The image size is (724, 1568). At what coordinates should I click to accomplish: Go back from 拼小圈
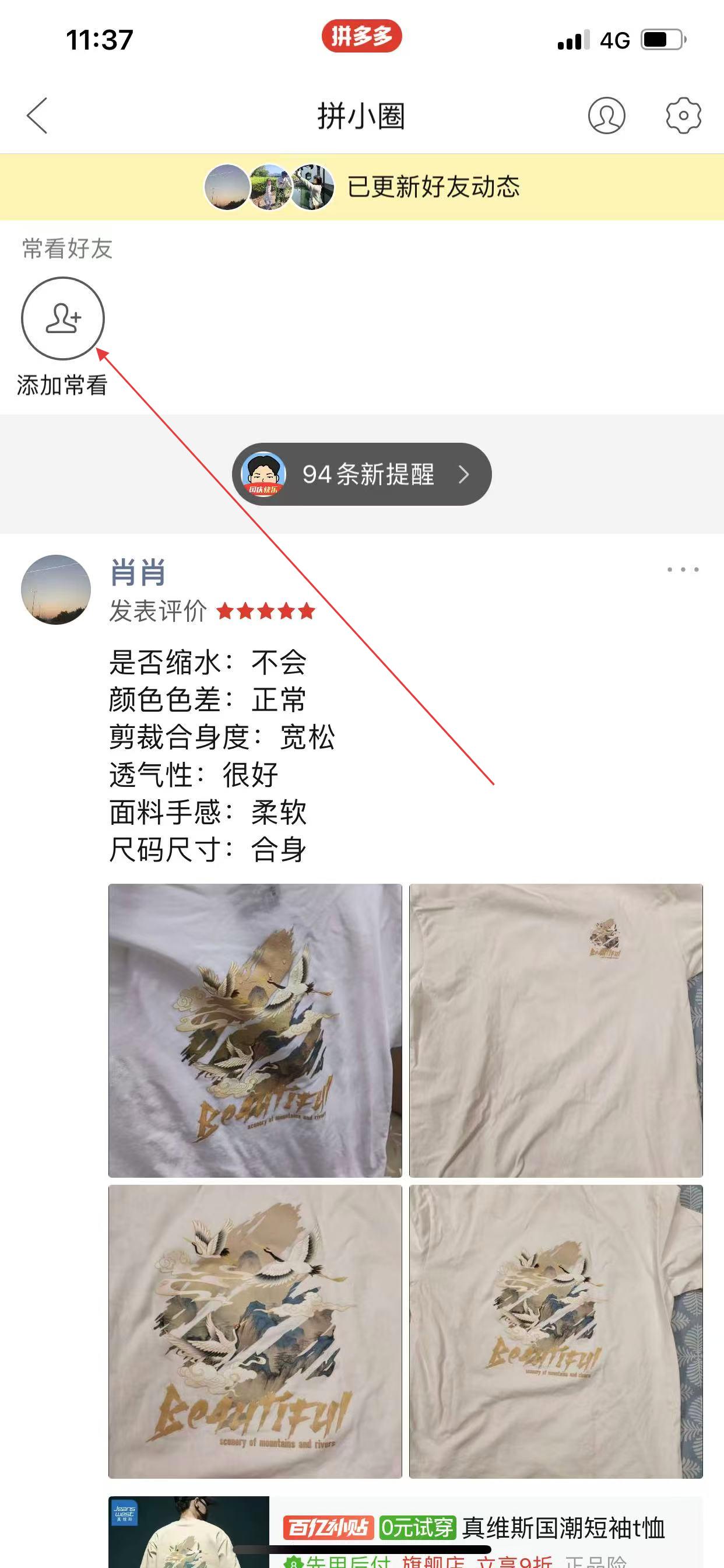[37, 115]
